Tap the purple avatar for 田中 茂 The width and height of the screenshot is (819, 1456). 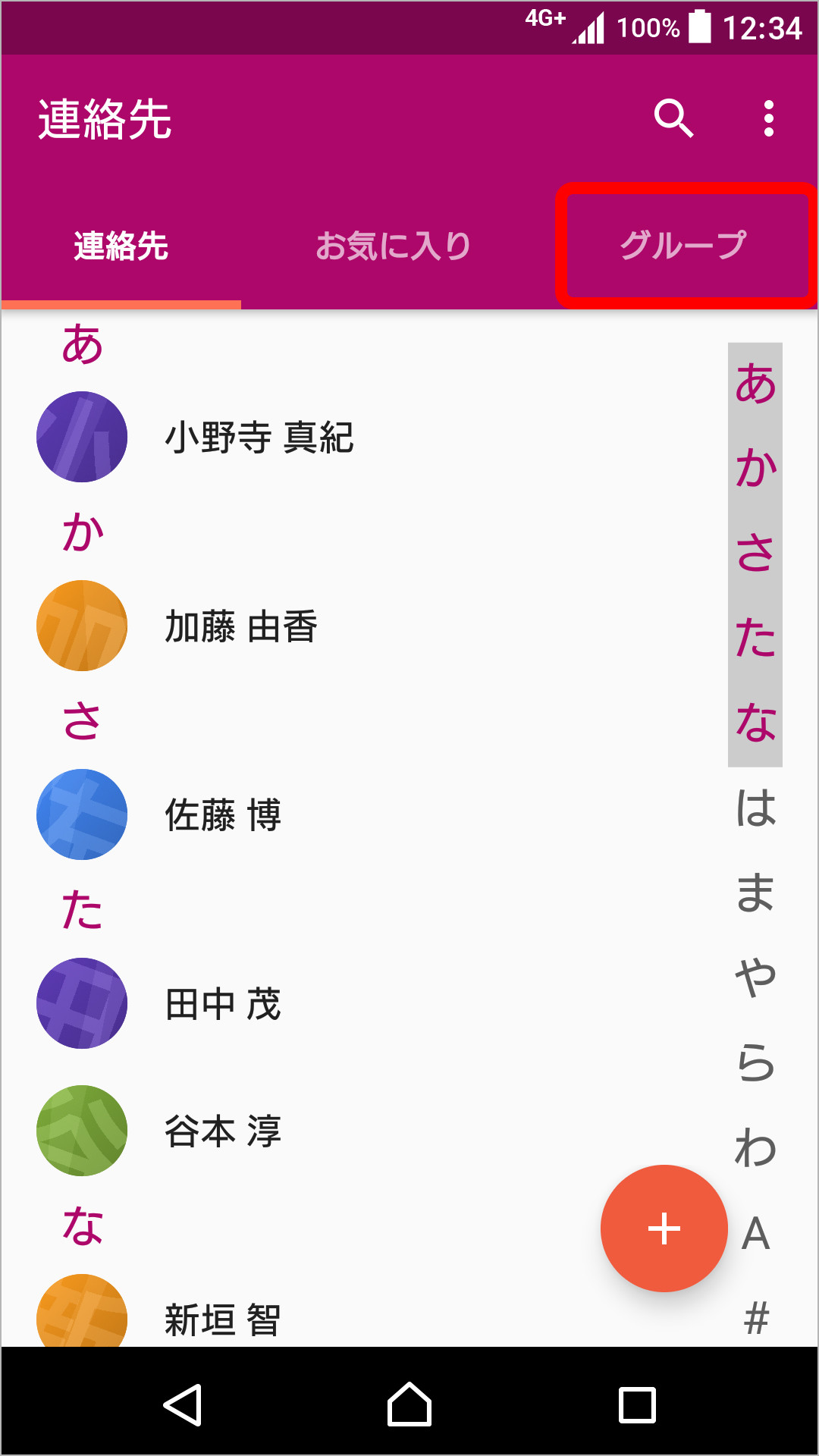82,1003
